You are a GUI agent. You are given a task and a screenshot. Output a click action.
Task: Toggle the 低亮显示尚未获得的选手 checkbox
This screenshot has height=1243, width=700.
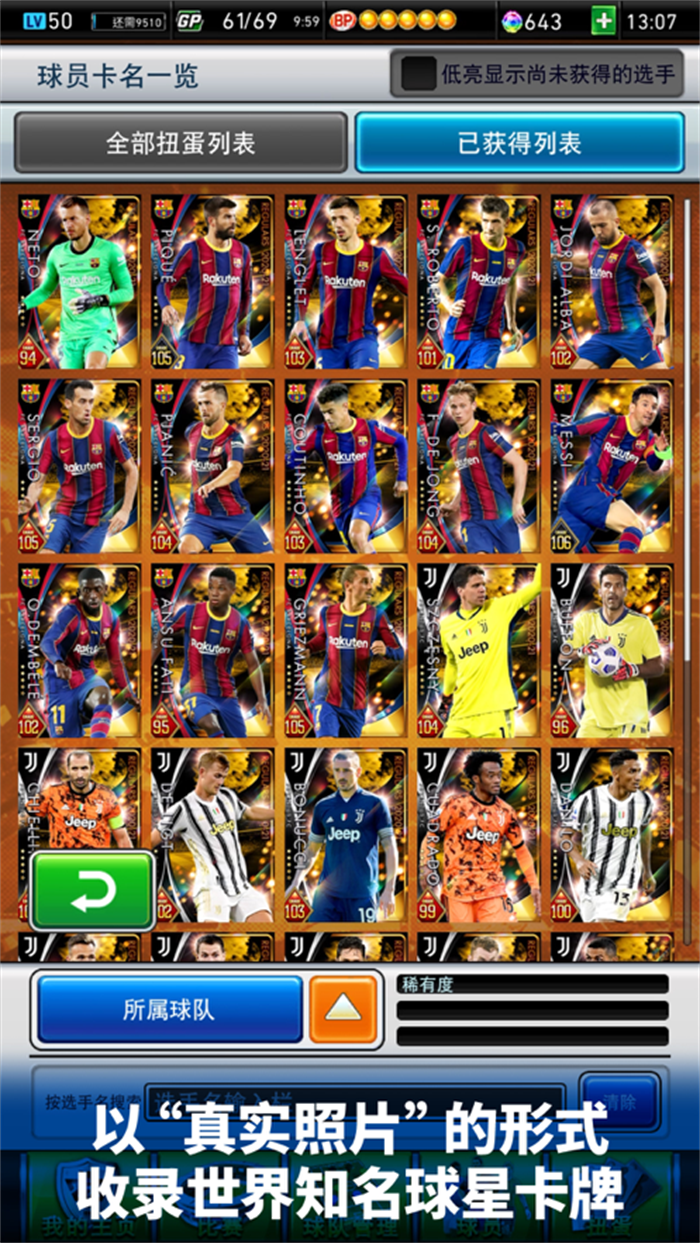[418, 74]
